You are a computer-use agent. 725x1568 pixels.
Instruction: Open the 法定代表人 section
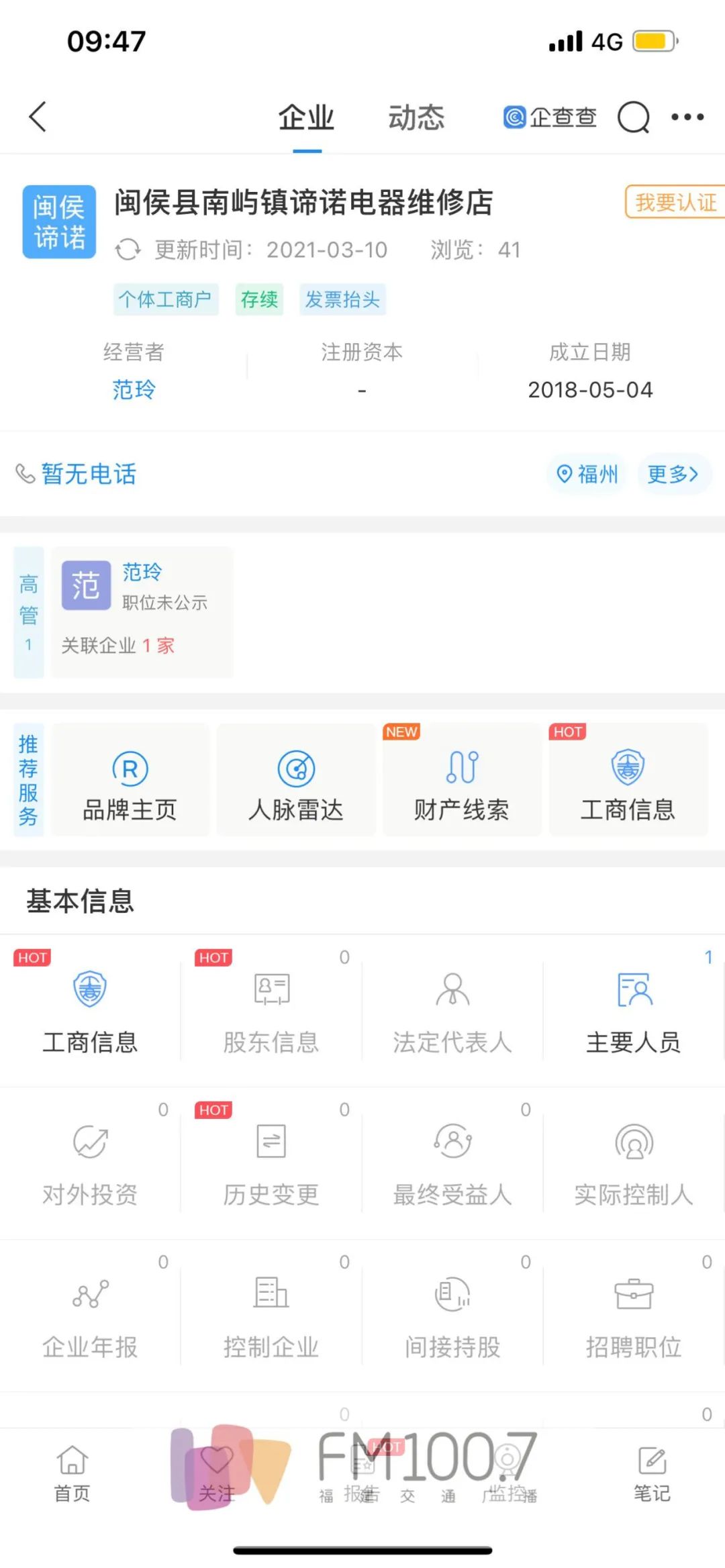[x=452, y=1009]
